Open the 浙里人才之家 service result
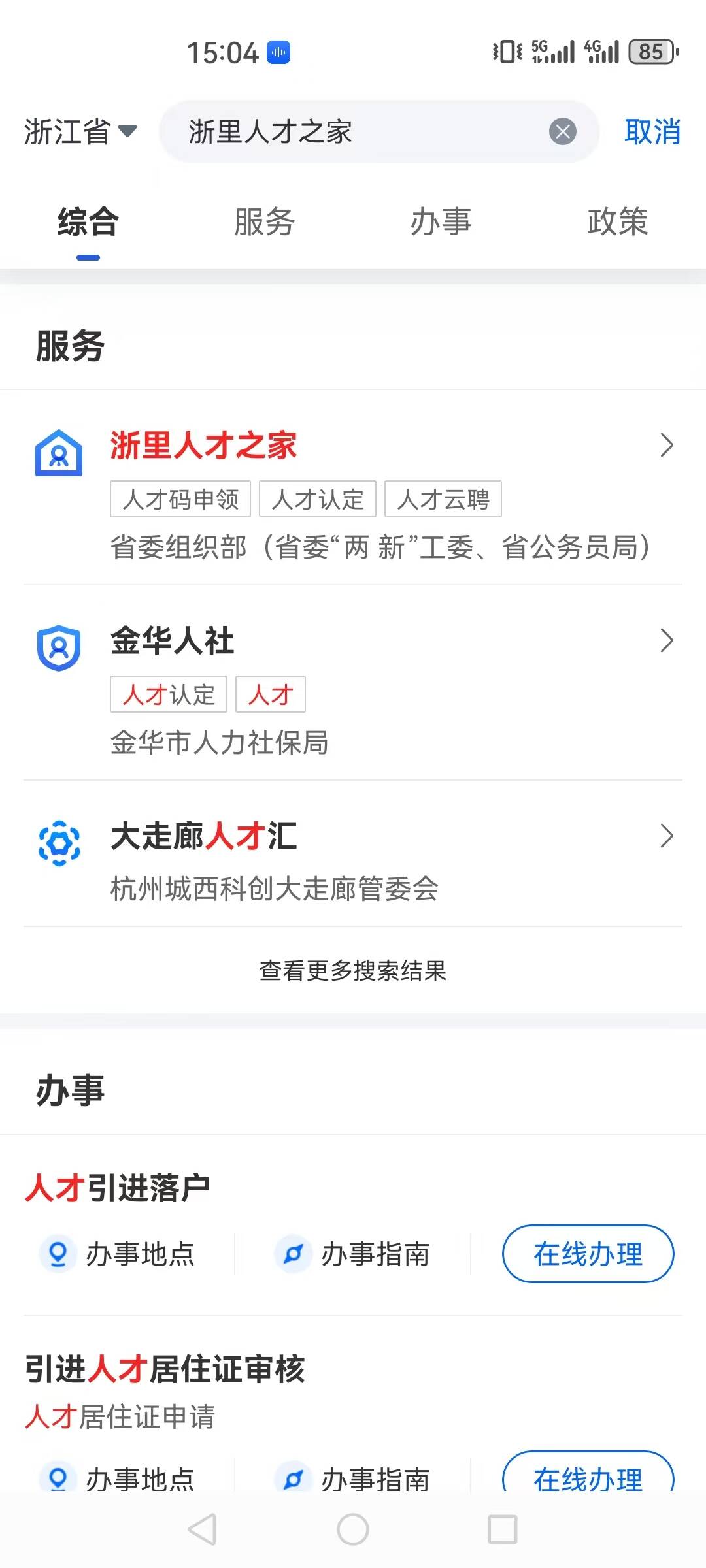This screenshot has width=706, height=1568. pos(353,487)
